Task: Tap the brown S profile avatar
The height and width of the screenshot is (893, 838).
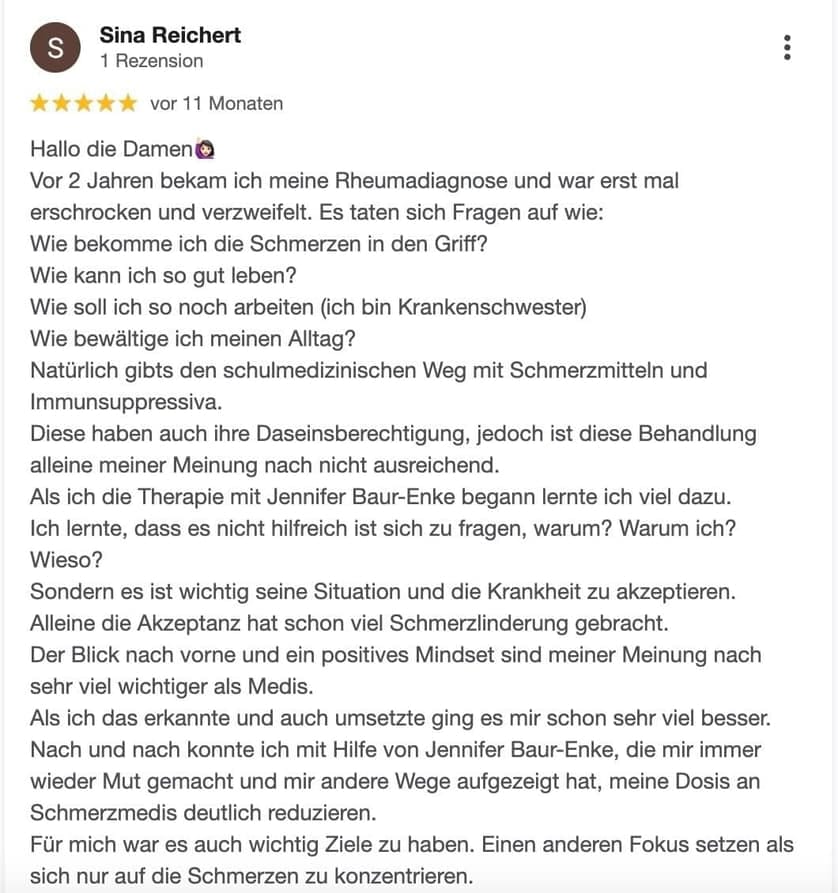Action: (55, 47)
